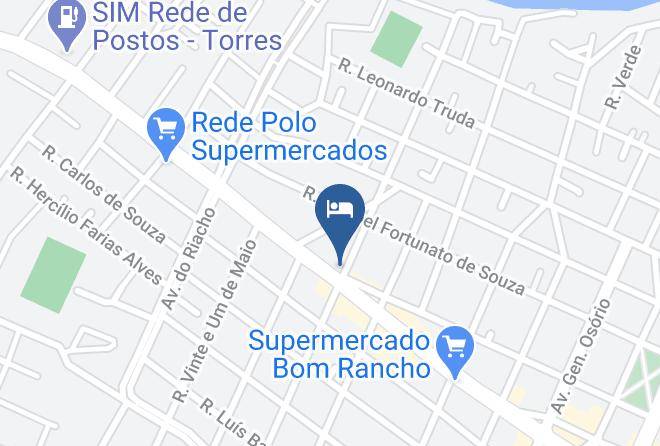Open Rede Polo Supermercados shopping cart marker
The image size is (660, 446).
click(x=165, y=132)
